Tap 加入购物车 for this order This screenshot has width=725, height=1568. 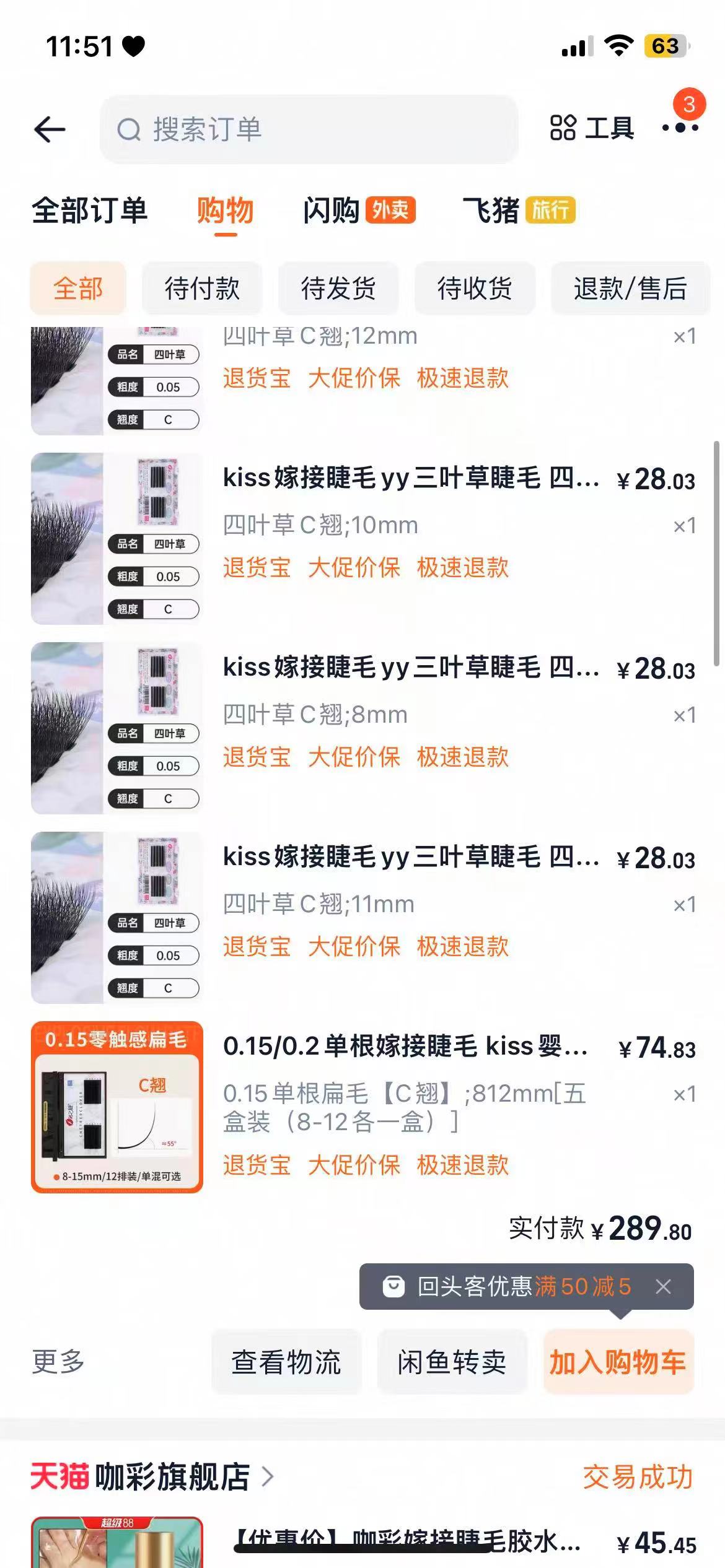[x=618, y=1362]
